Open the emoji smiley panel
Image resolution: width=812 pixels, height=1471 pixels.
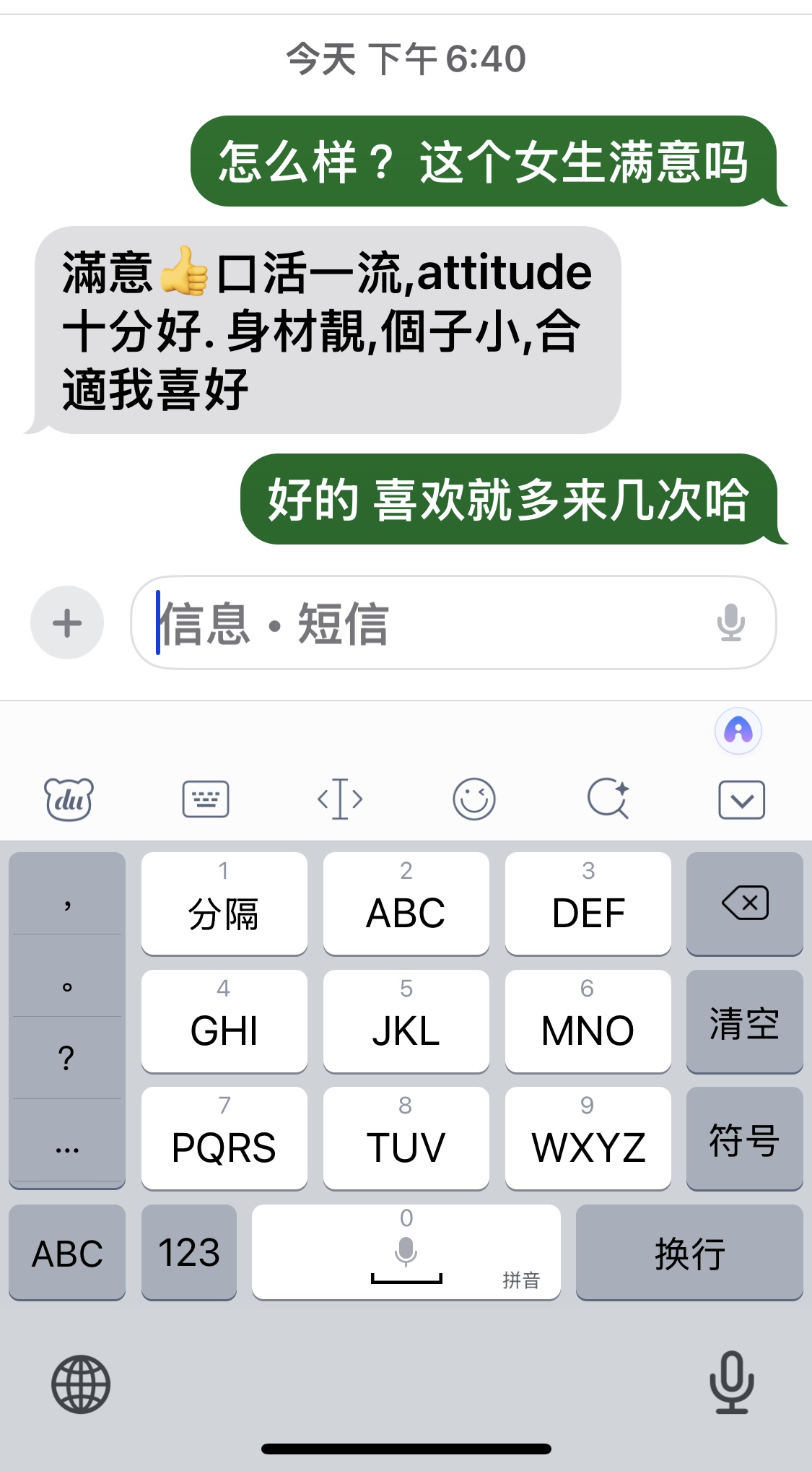click(473, 799)
